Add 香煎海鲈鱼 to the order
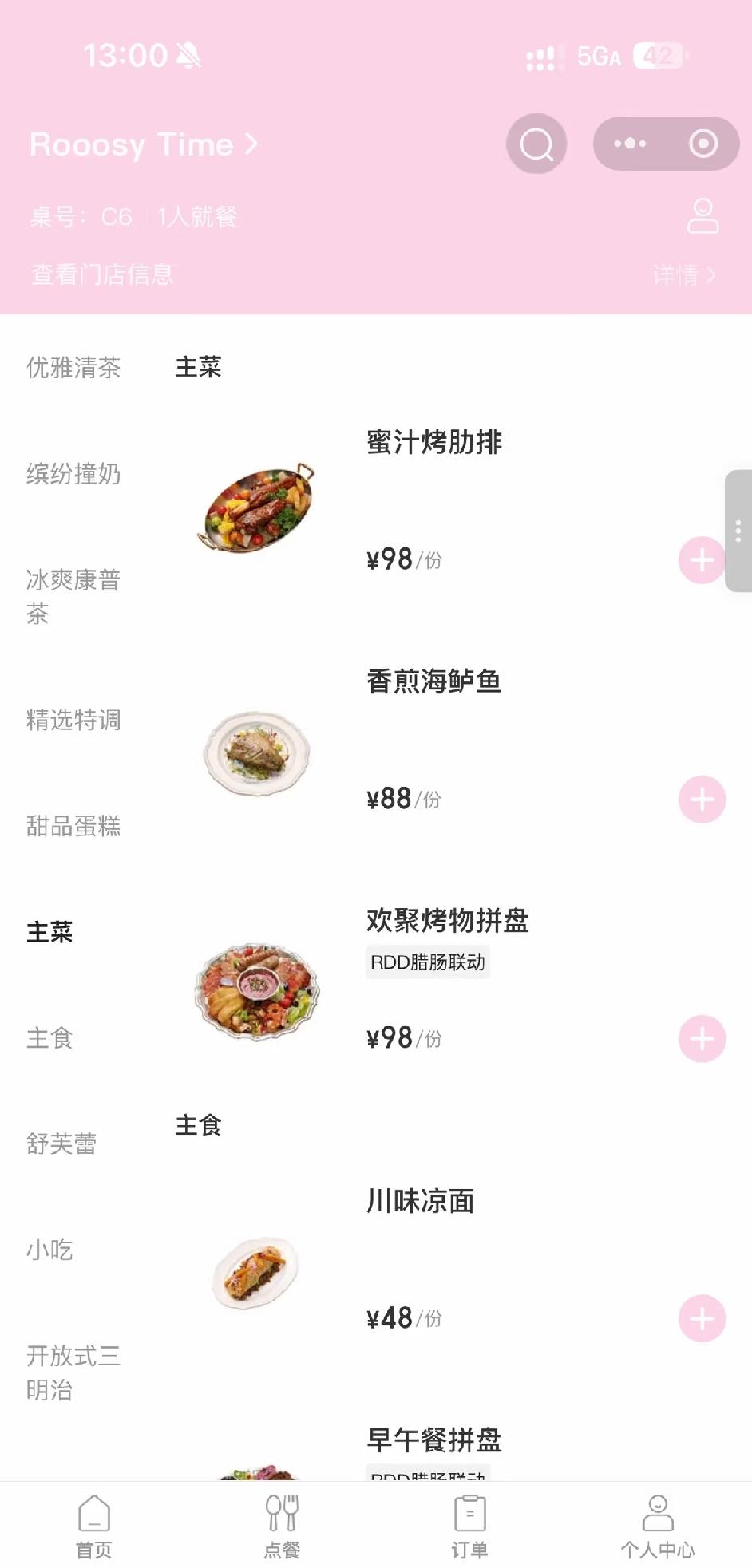The image size is (752, 1568). 702,800
